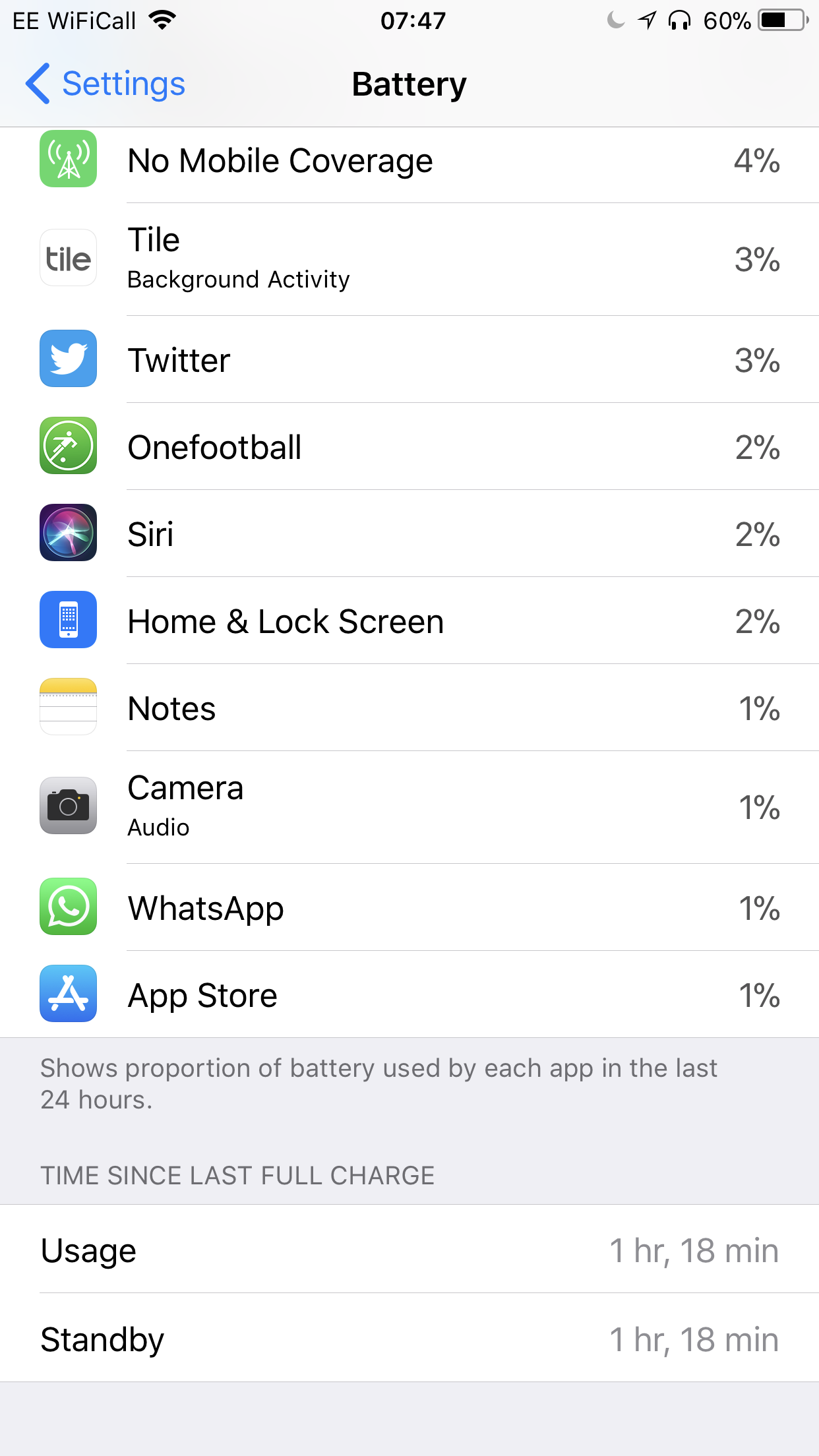This screenshot has width=819, height=1456.
Task: Tap the Twitter battery usage row
Action: [x=409, y=359]
